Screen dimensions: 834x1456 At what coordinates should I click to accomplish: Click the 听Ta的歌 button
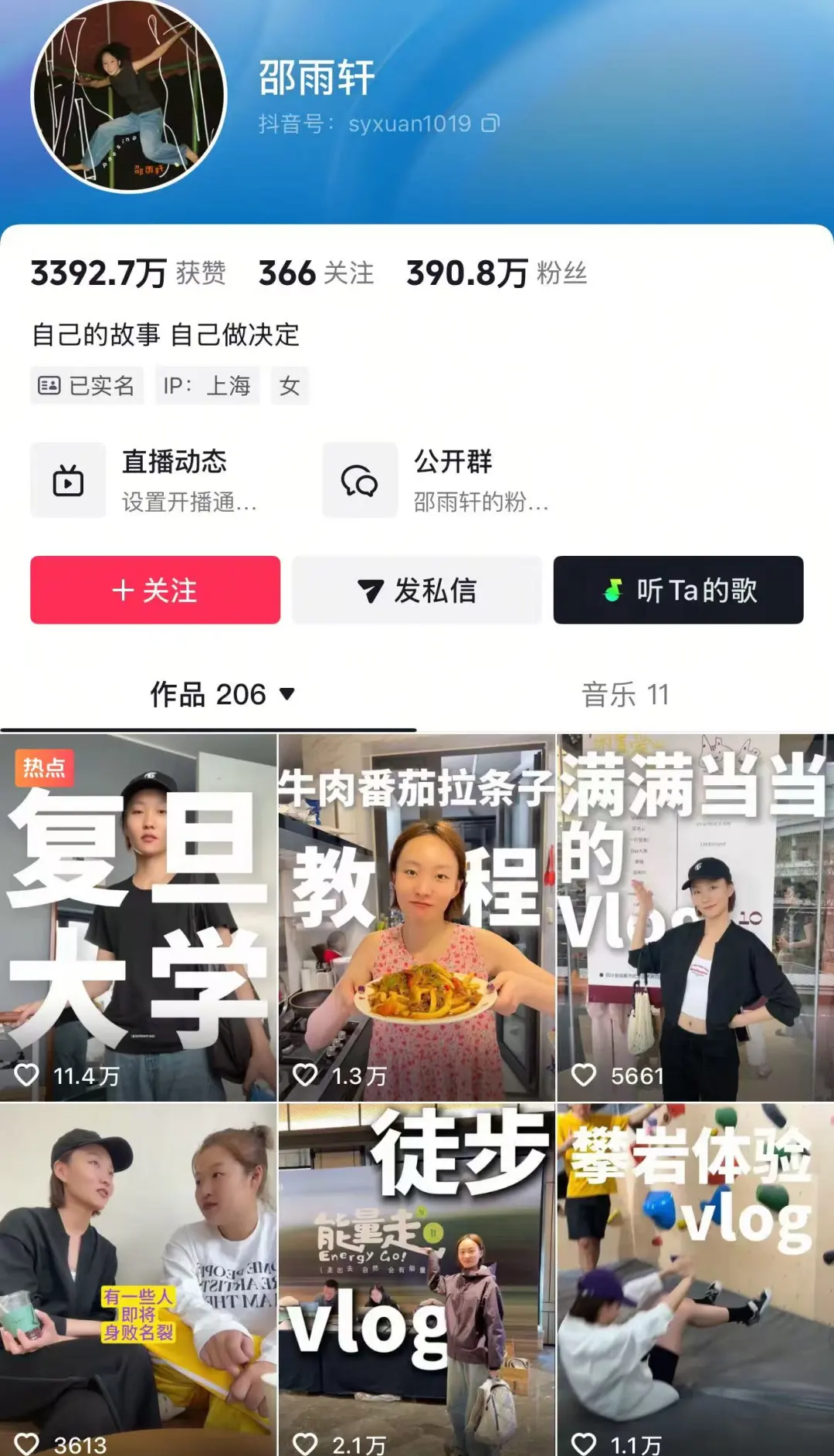point(678,590)
